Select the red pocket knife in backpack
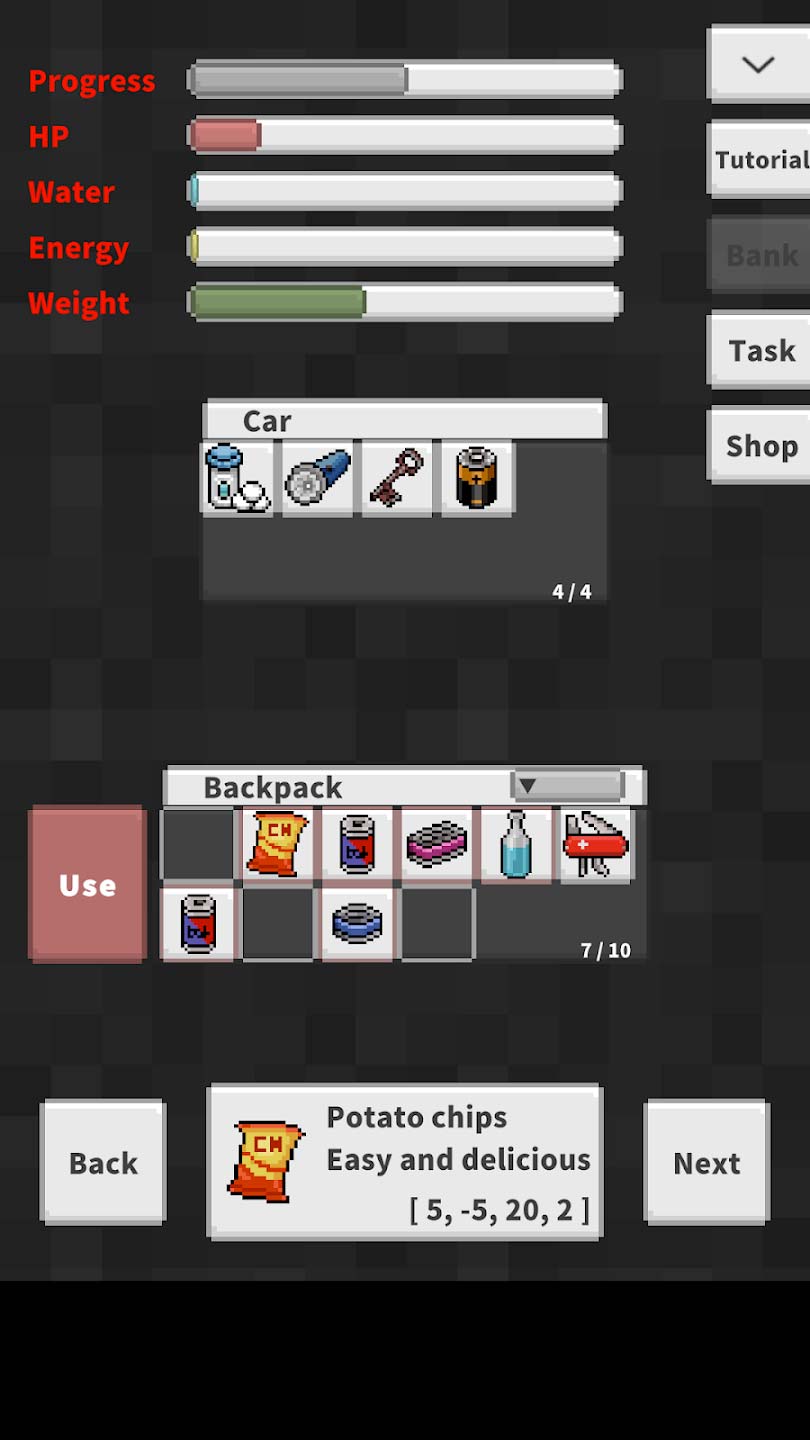The image size is (810, 1440). click(596, 845)
